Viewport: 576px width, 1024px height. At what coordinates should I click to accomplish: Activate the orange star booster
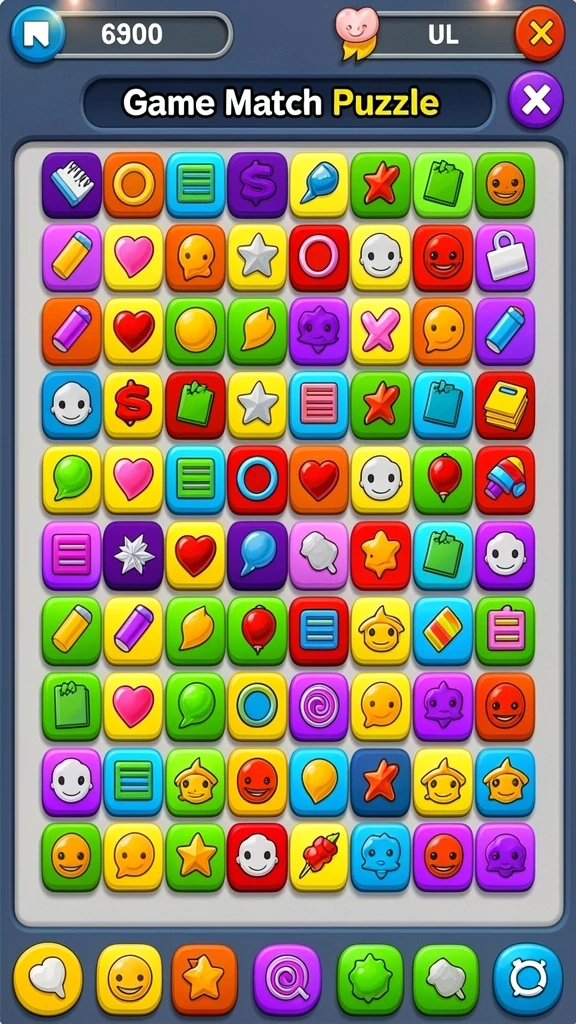204,978
